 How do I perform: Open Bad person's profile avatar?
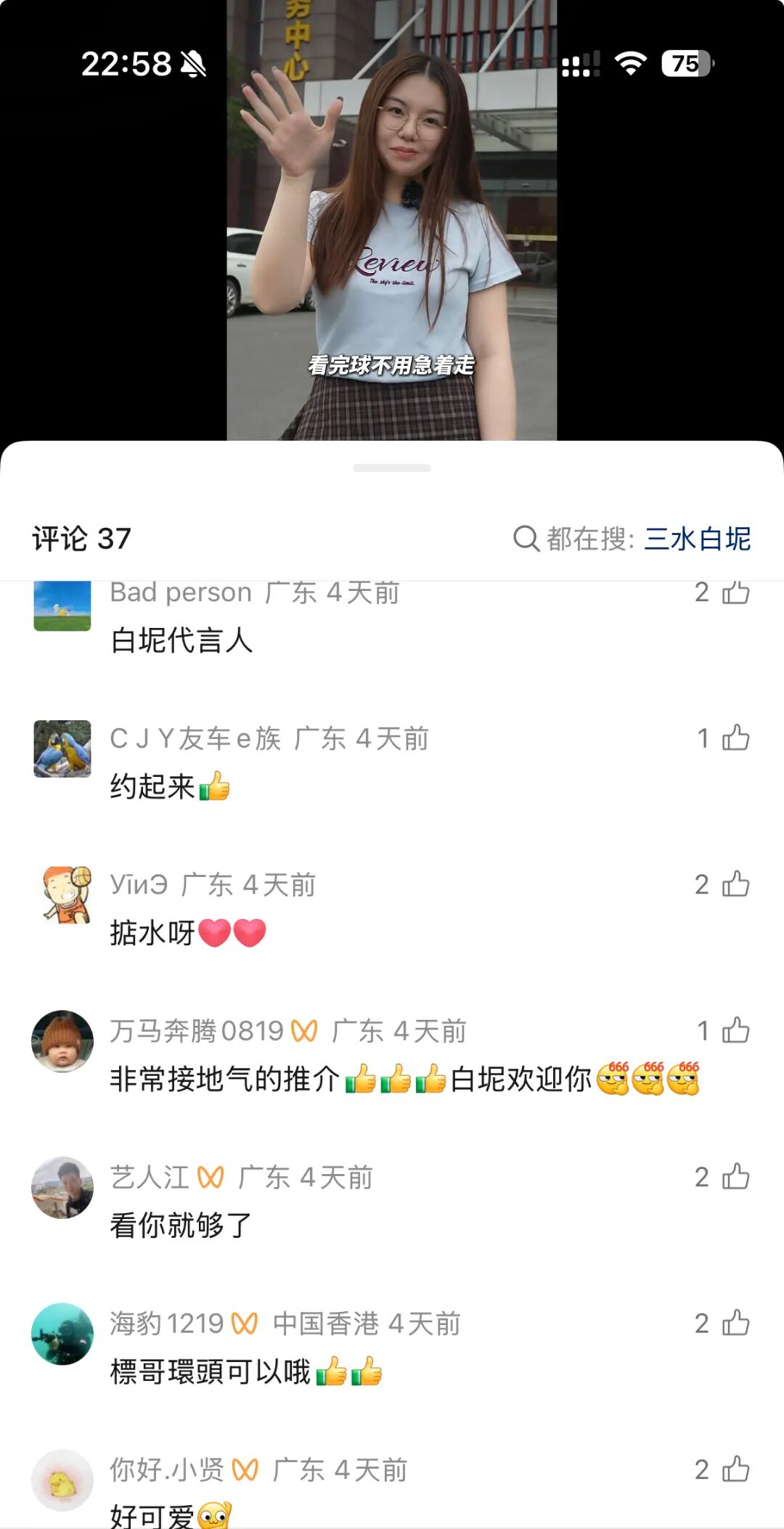62,606
